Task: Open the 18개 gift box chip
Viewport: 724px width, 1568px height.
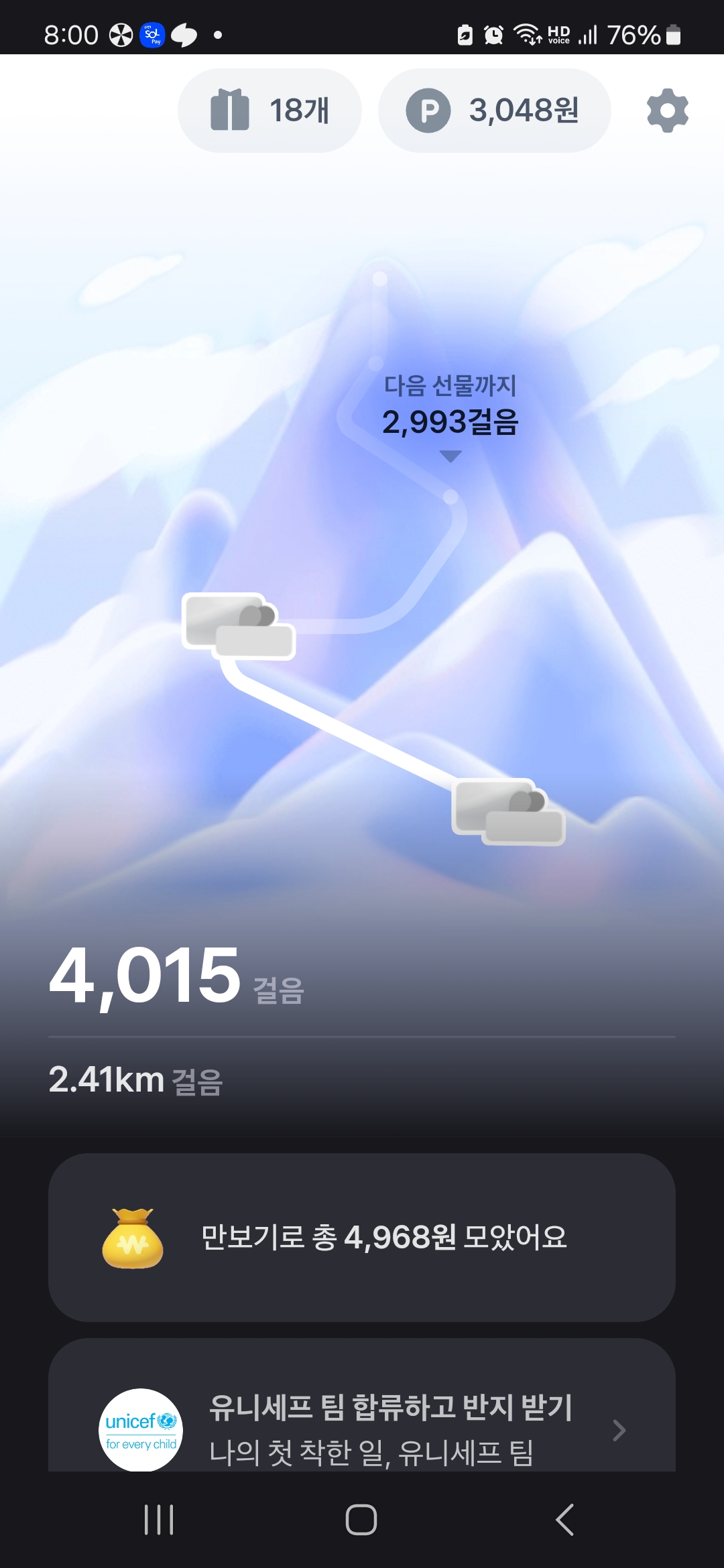Action: [269, 111]
